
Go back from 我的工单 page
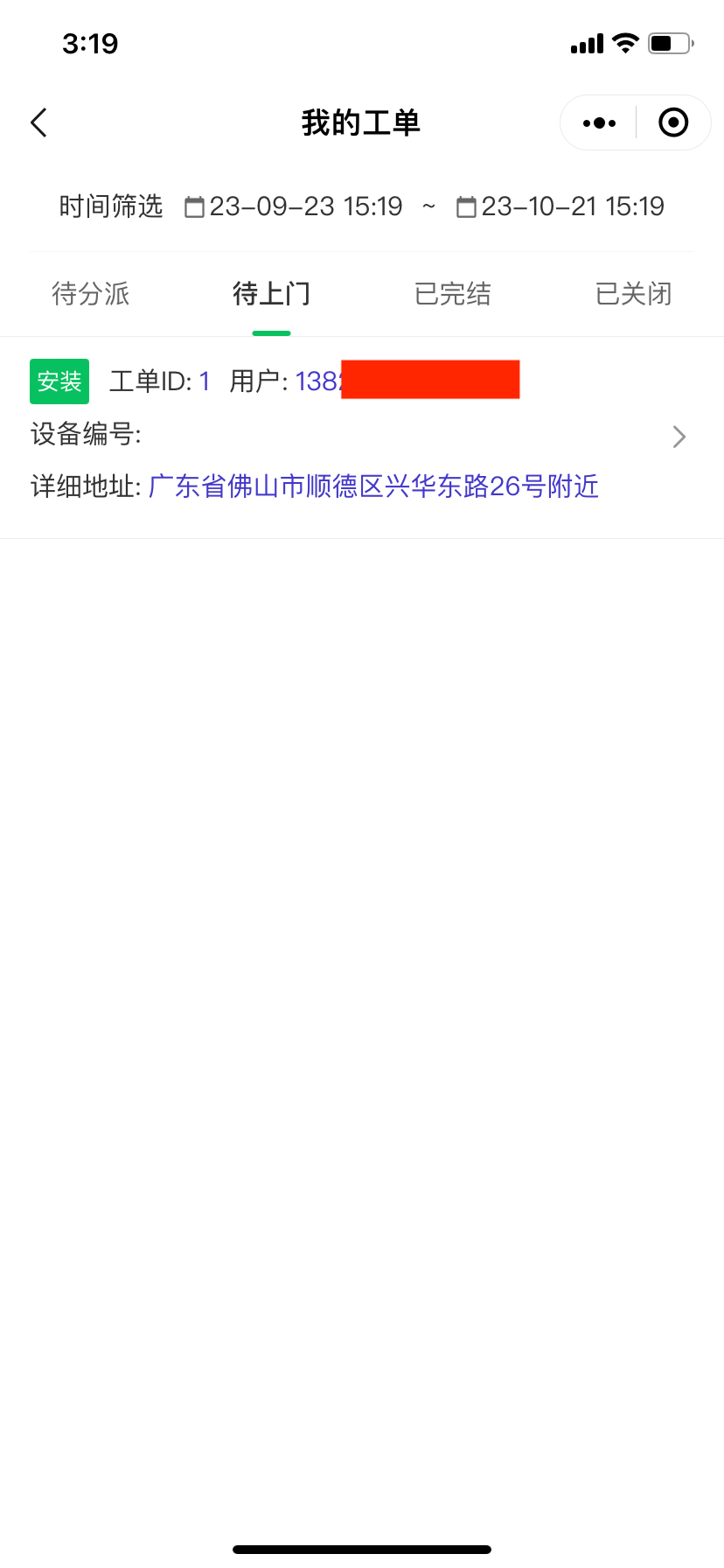tap(39, 123)
